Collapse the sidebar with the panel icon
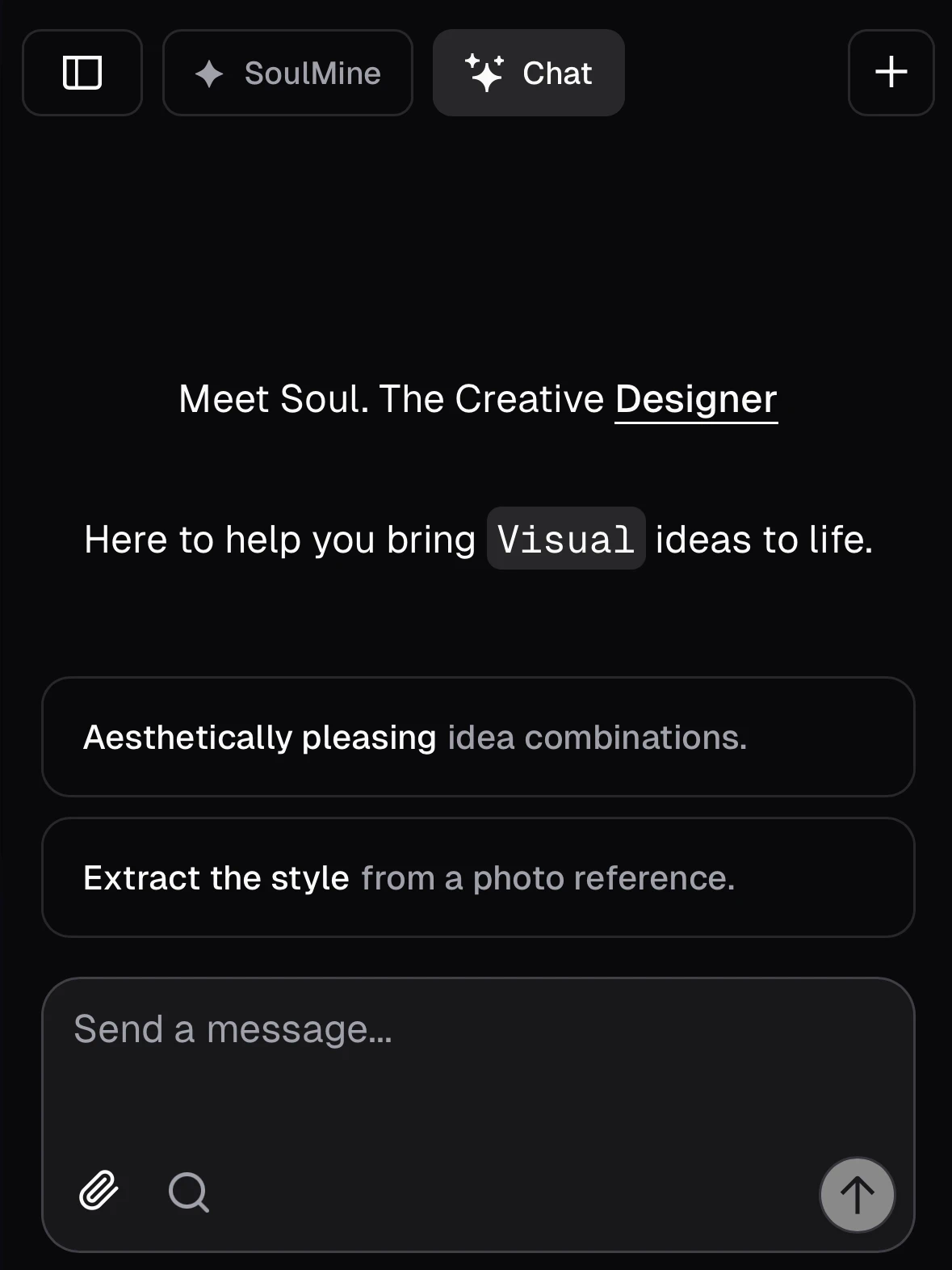This screenshot has width=952, height=1270. 82,73
